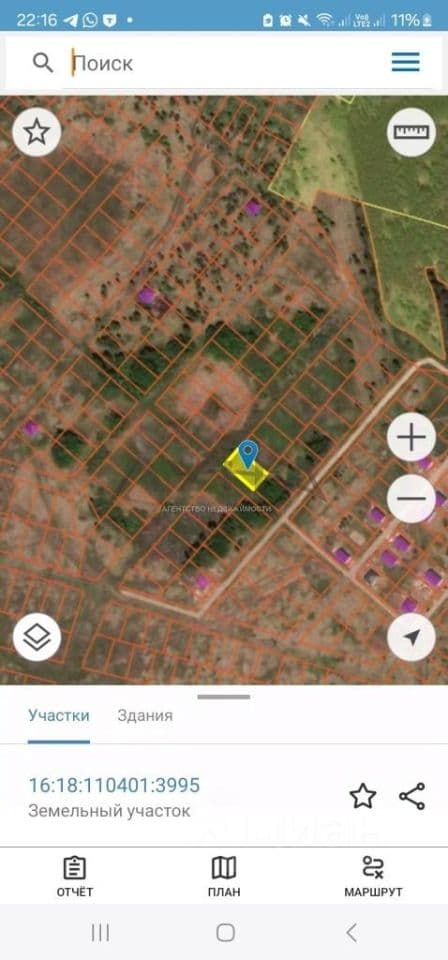Viewport: 448px width, 960px height.
Task: Switch to the Участки tab
Action: click(x=59, y=716)
